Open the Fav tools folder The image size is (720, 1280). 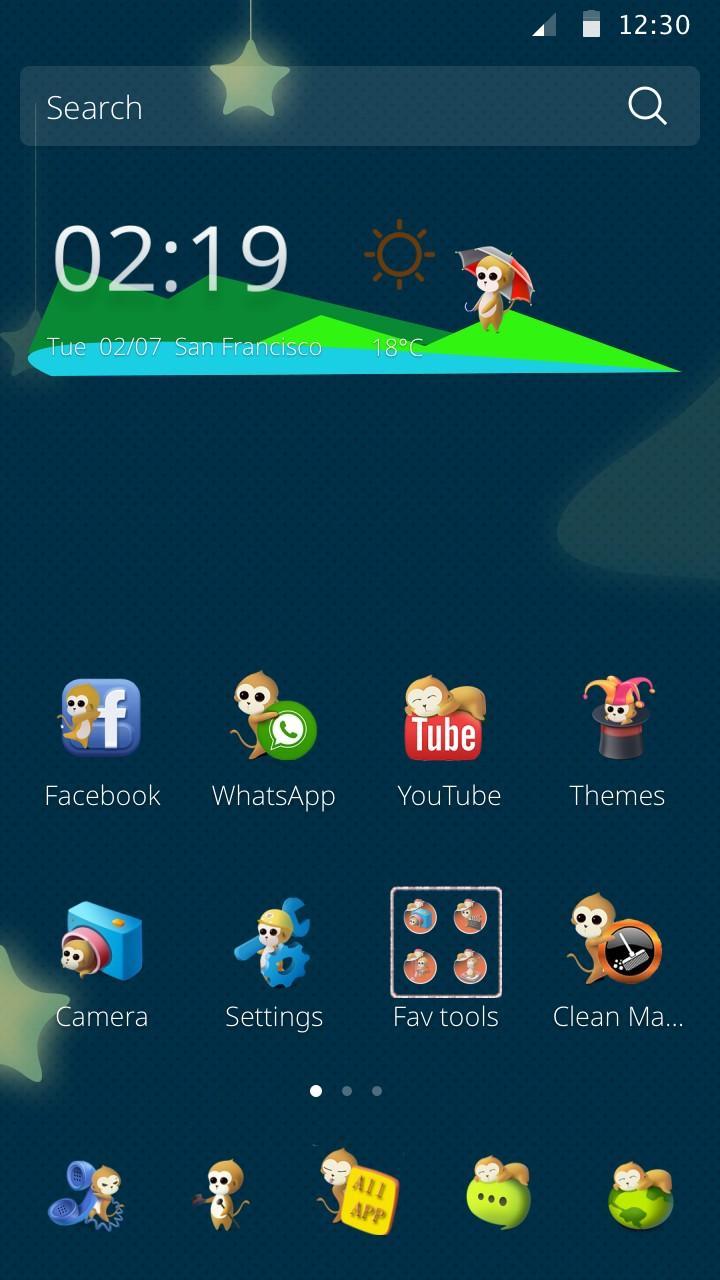[446, 942]
